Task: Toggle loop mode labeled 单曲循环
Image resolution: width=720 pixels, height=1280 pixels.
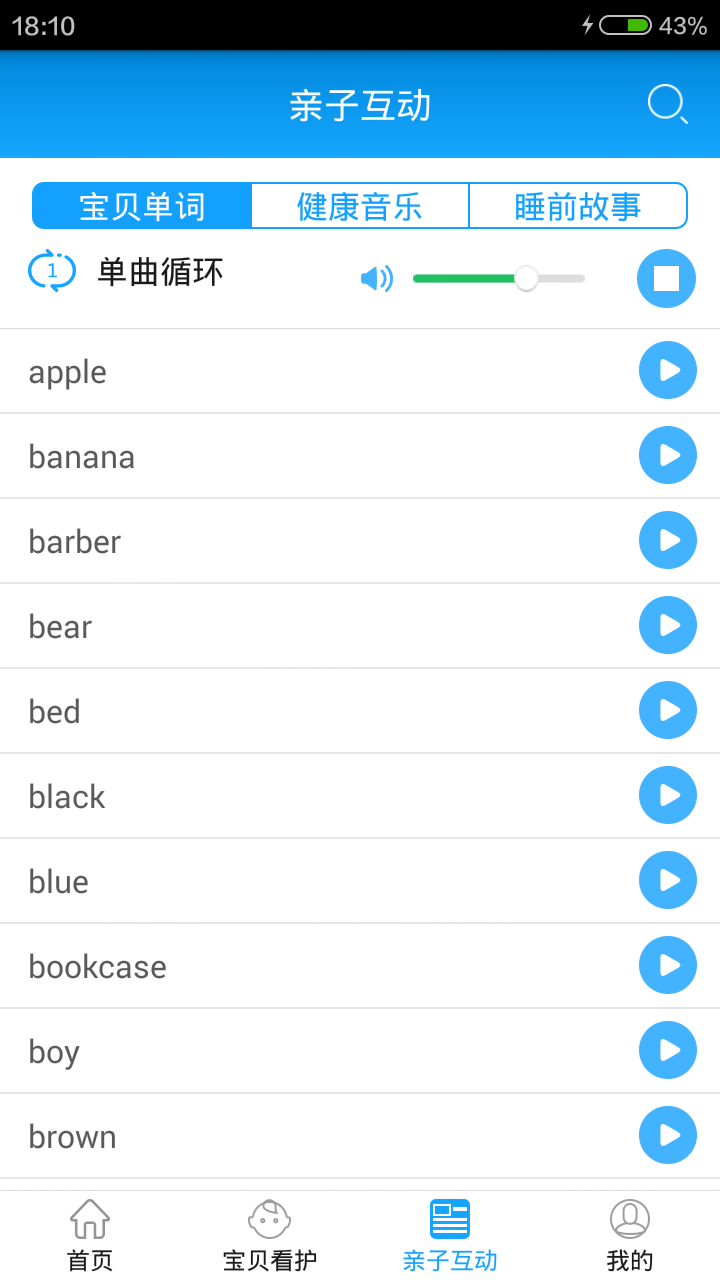Action: [x=152, y=271]
